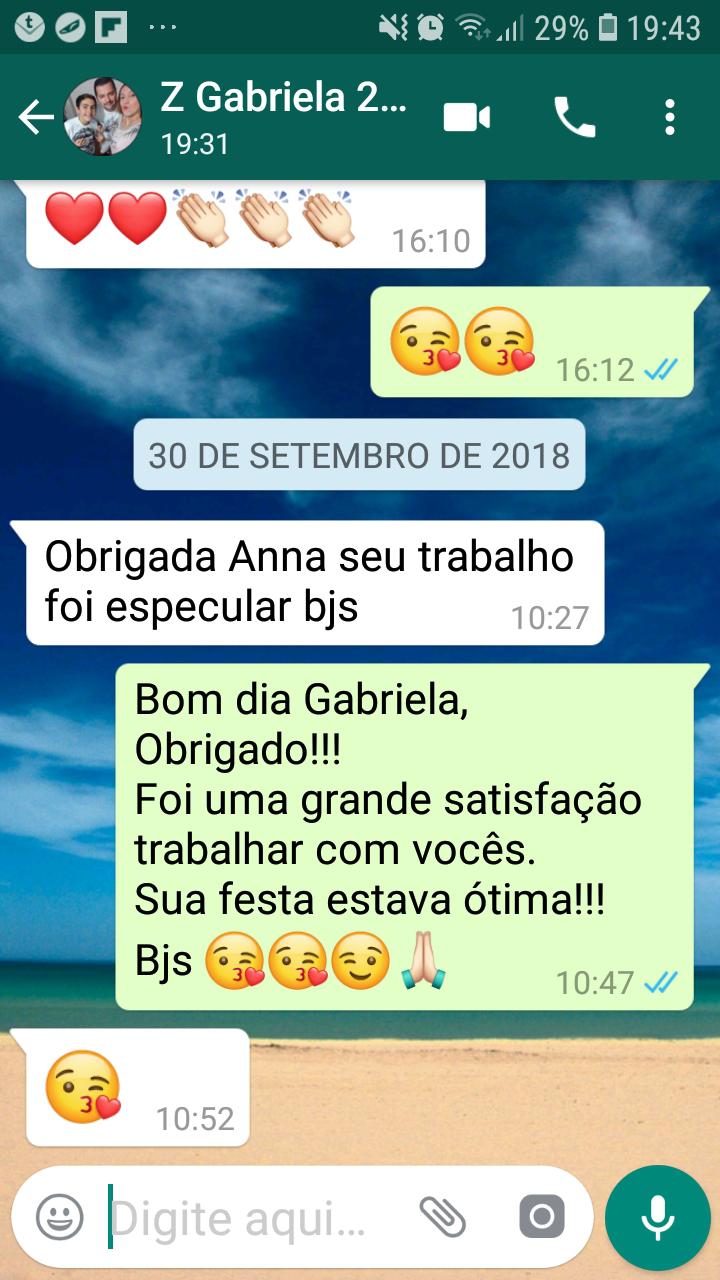The height and width of the screenshot is (1280, 720).
Task: Go back to the chat list
Action: [35, 118]
